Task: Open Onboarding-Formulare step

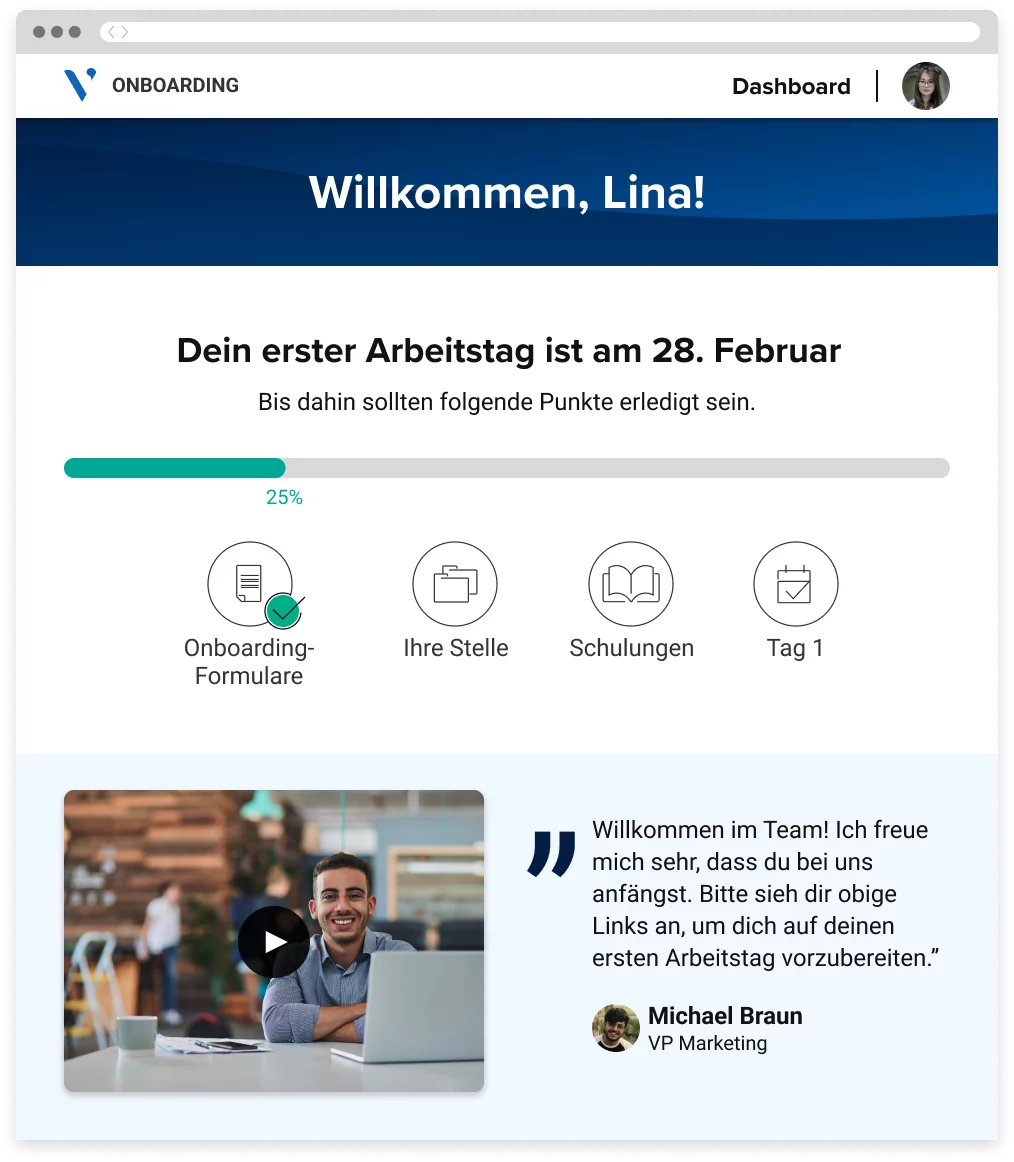Action: 250,585
